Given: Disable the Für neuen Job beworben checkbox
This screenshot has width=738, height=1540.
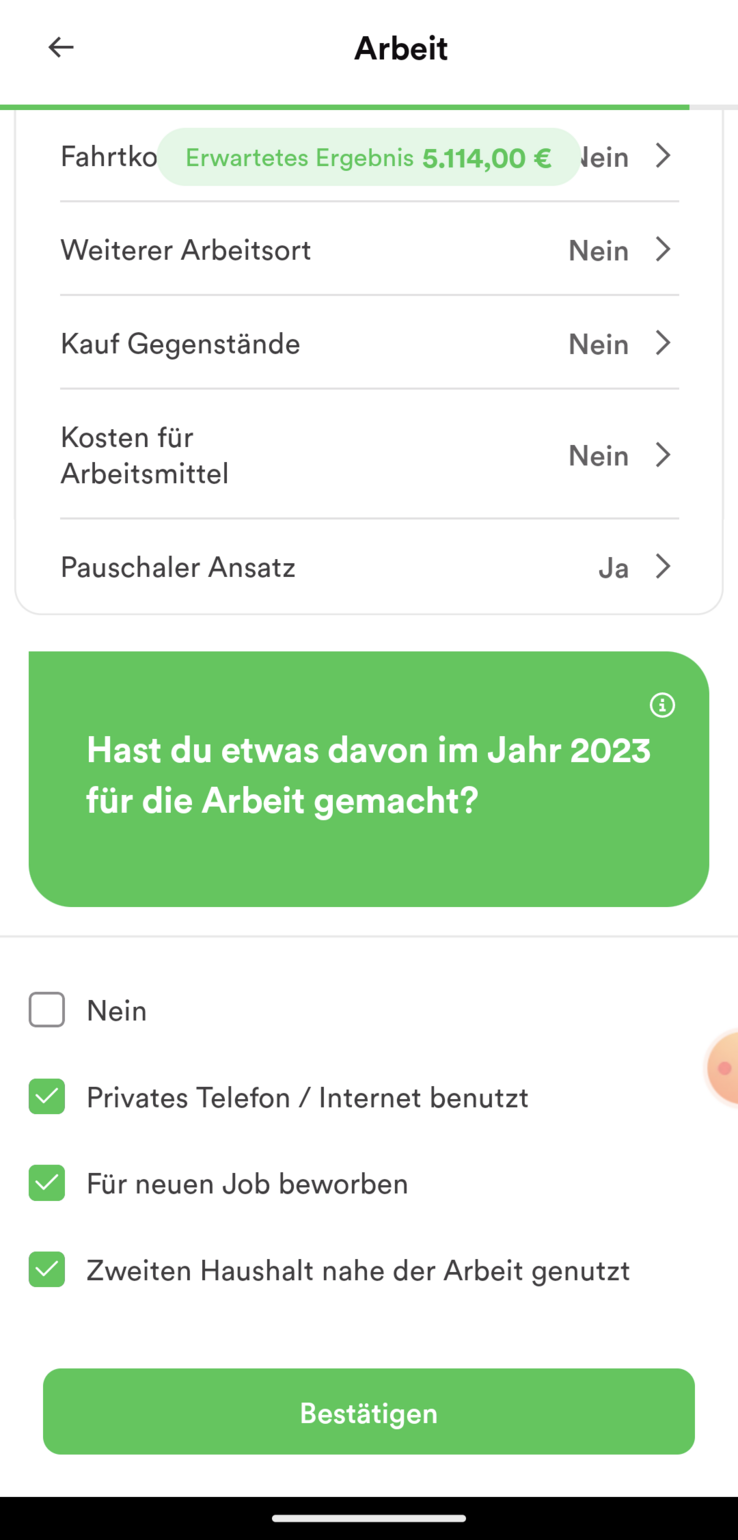Looking at the screenshot, I should [46, 1183].
